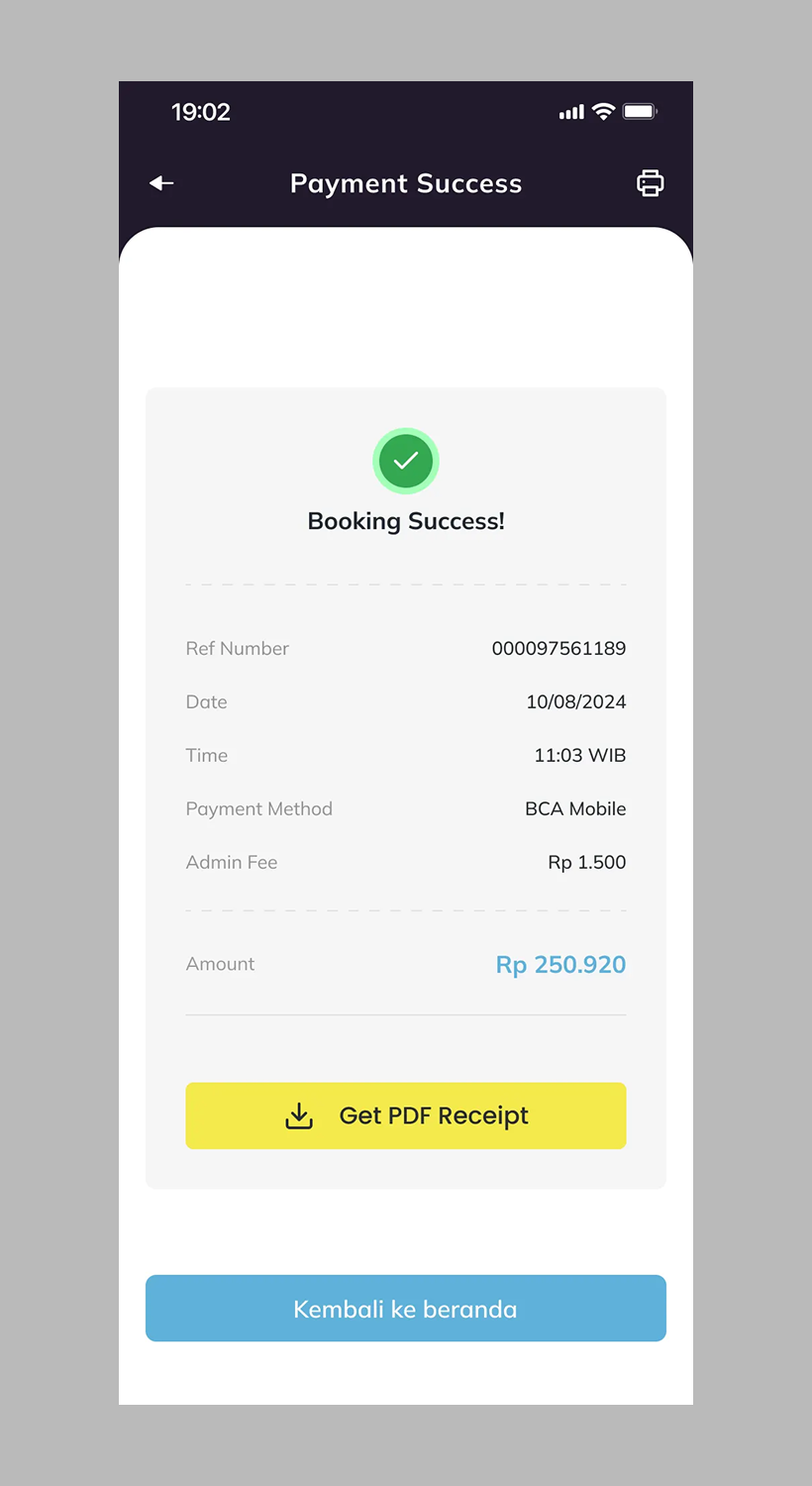This screenshot has width=812, height=1486.
Task: Tap the Ref Number value 000097561189
Action: (559, 648)
